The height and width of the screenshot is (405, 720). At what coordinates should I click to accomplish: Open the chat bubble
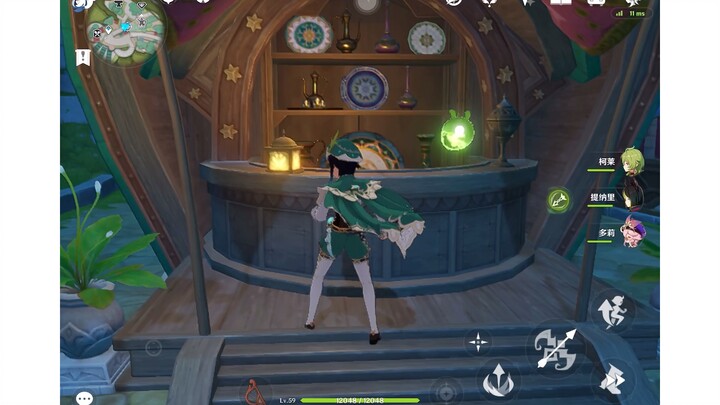84,397
